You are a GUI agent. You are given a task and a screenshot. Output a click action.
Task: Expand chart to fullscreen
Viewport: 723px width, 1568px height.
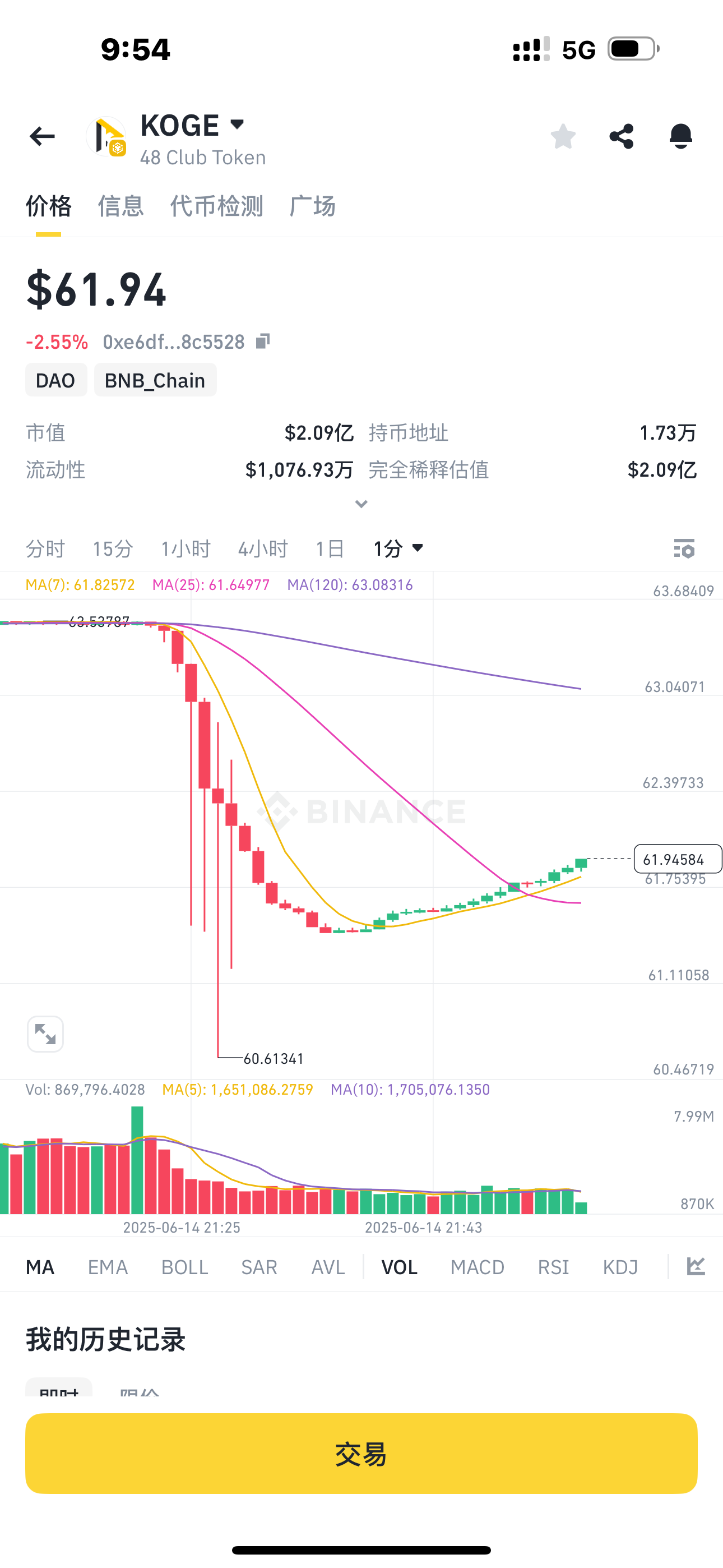(45, 1034)
